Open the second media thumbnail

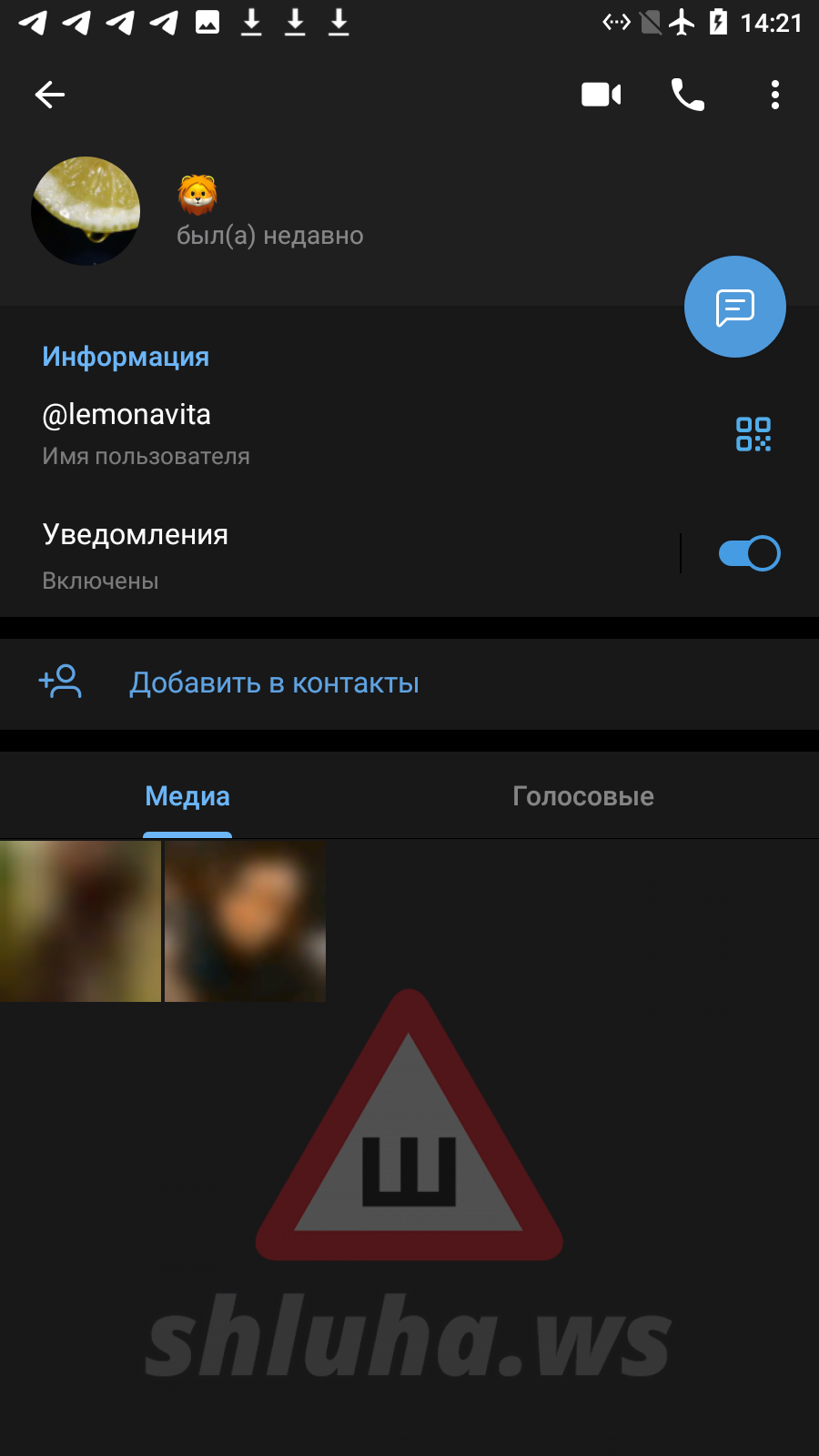tap(245, 921)
